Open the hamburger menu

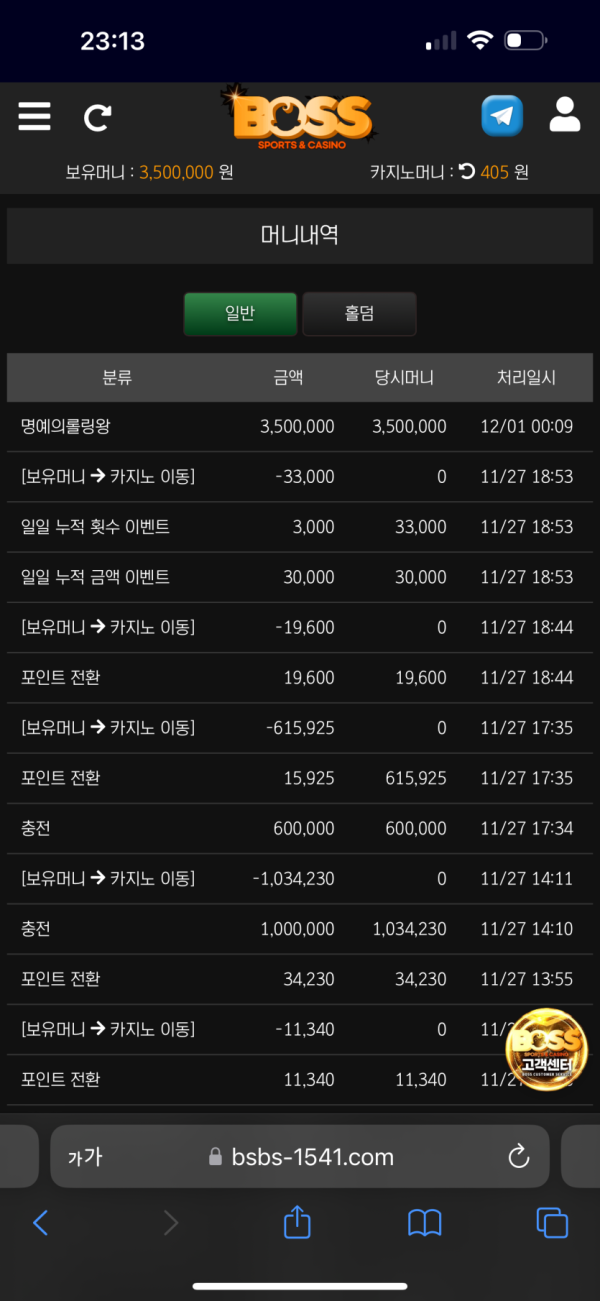click(34, 117)
